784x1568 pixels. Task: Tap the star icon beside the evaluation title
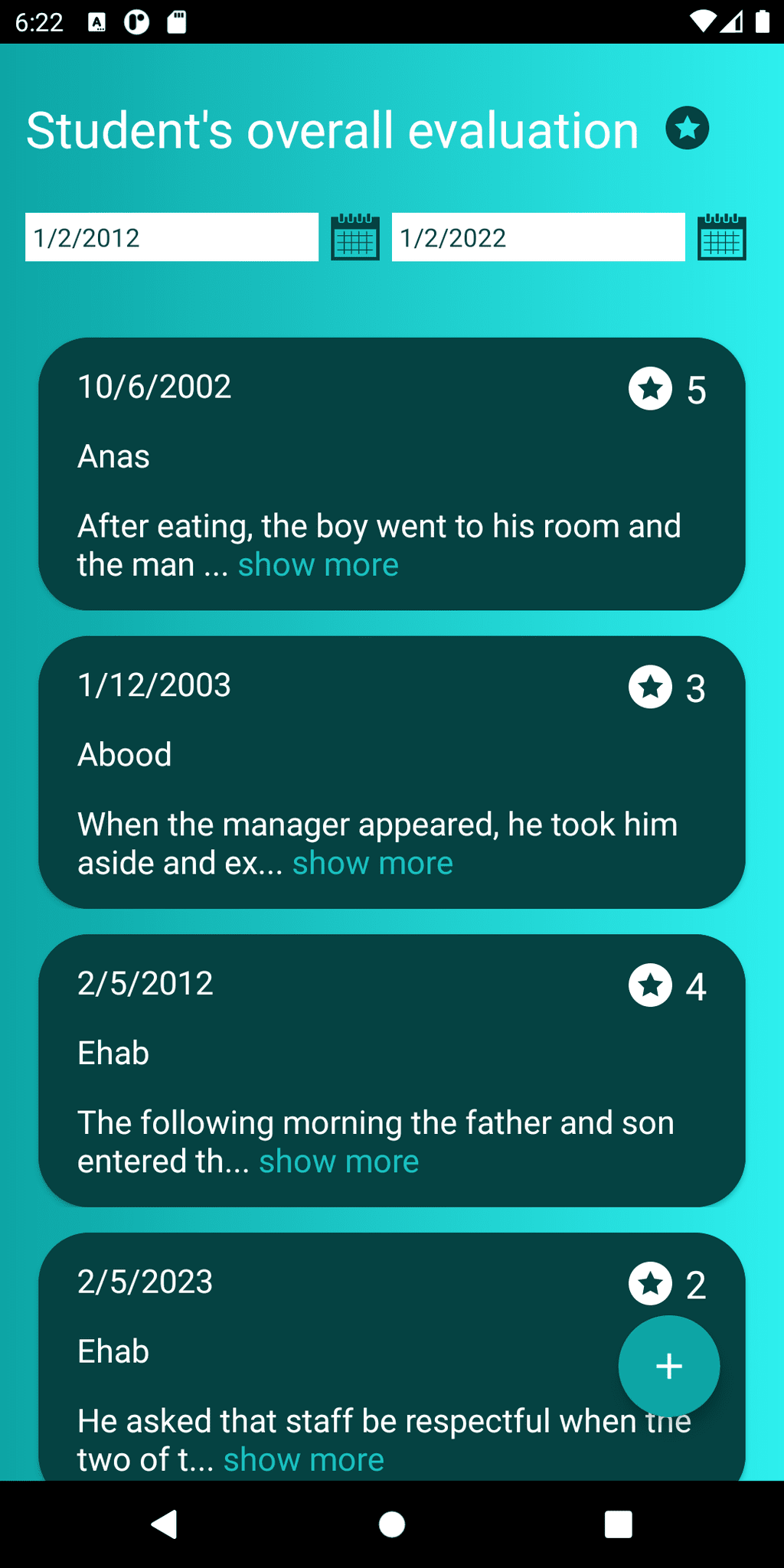[x=687, y=128]
